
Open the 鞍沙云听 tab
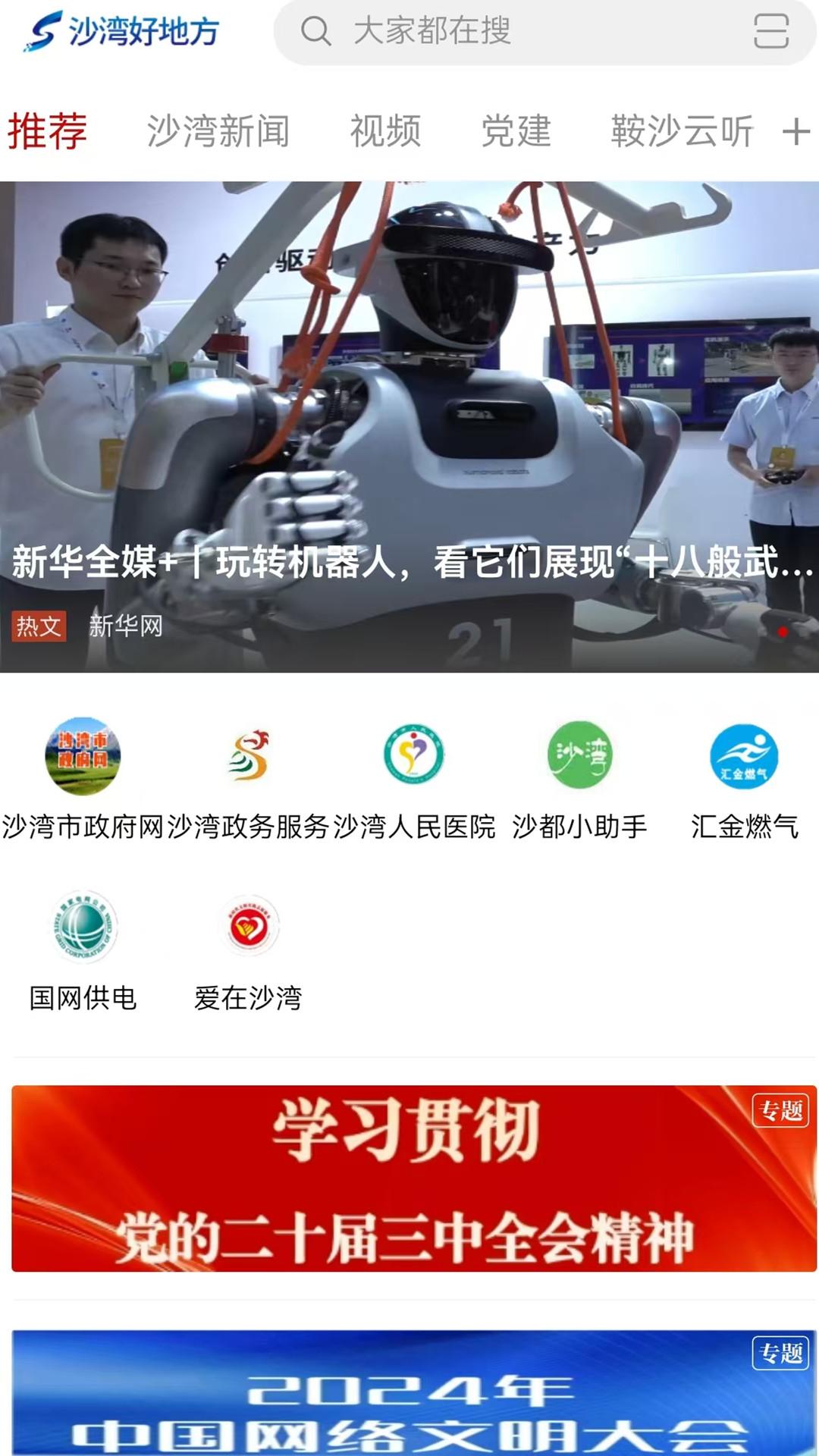(x=681, y=130)
